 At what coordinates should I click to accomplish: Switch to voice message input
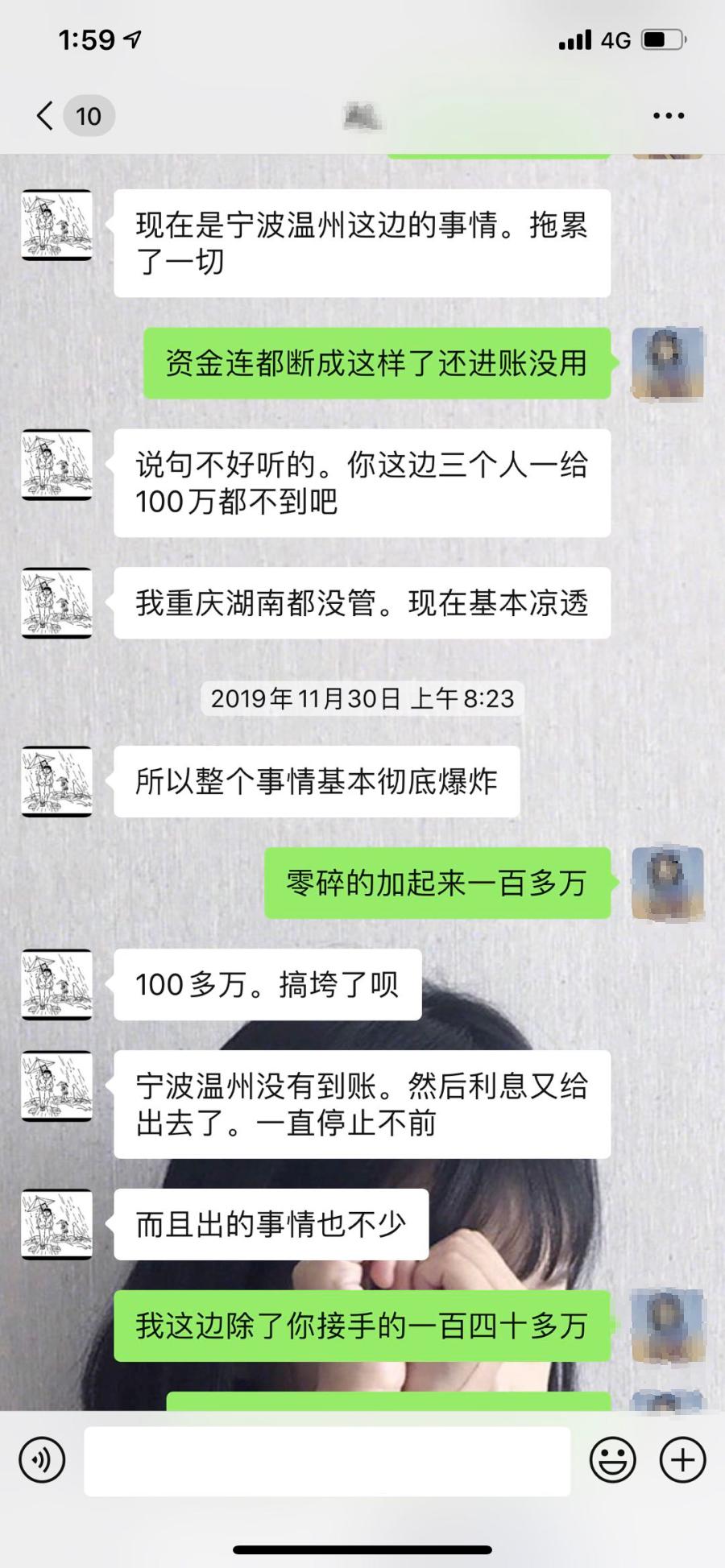click(x=42, y=1460)
